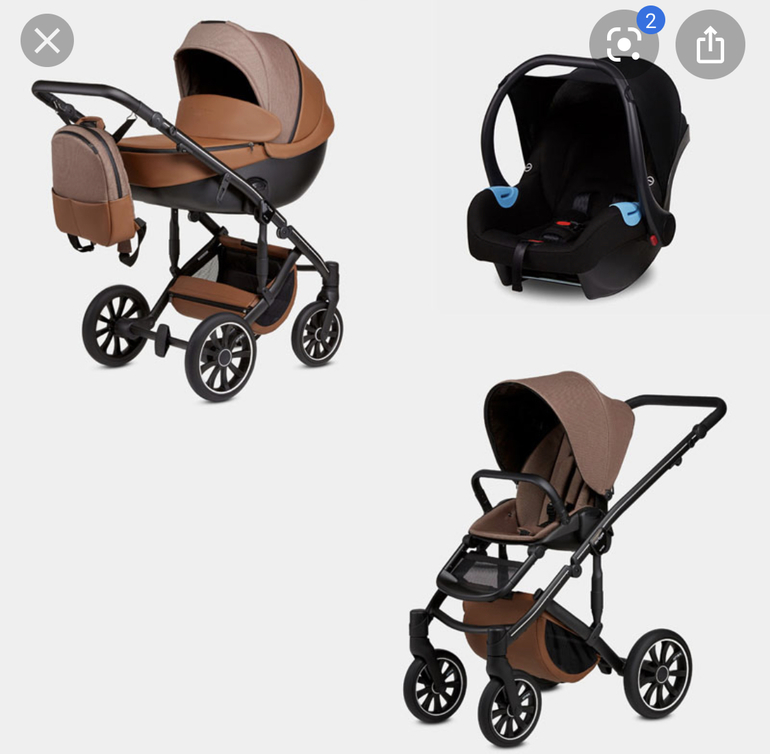This screenshot has height=754, width=770.
Task: Share this stroller image
Action: coord(710,45)
